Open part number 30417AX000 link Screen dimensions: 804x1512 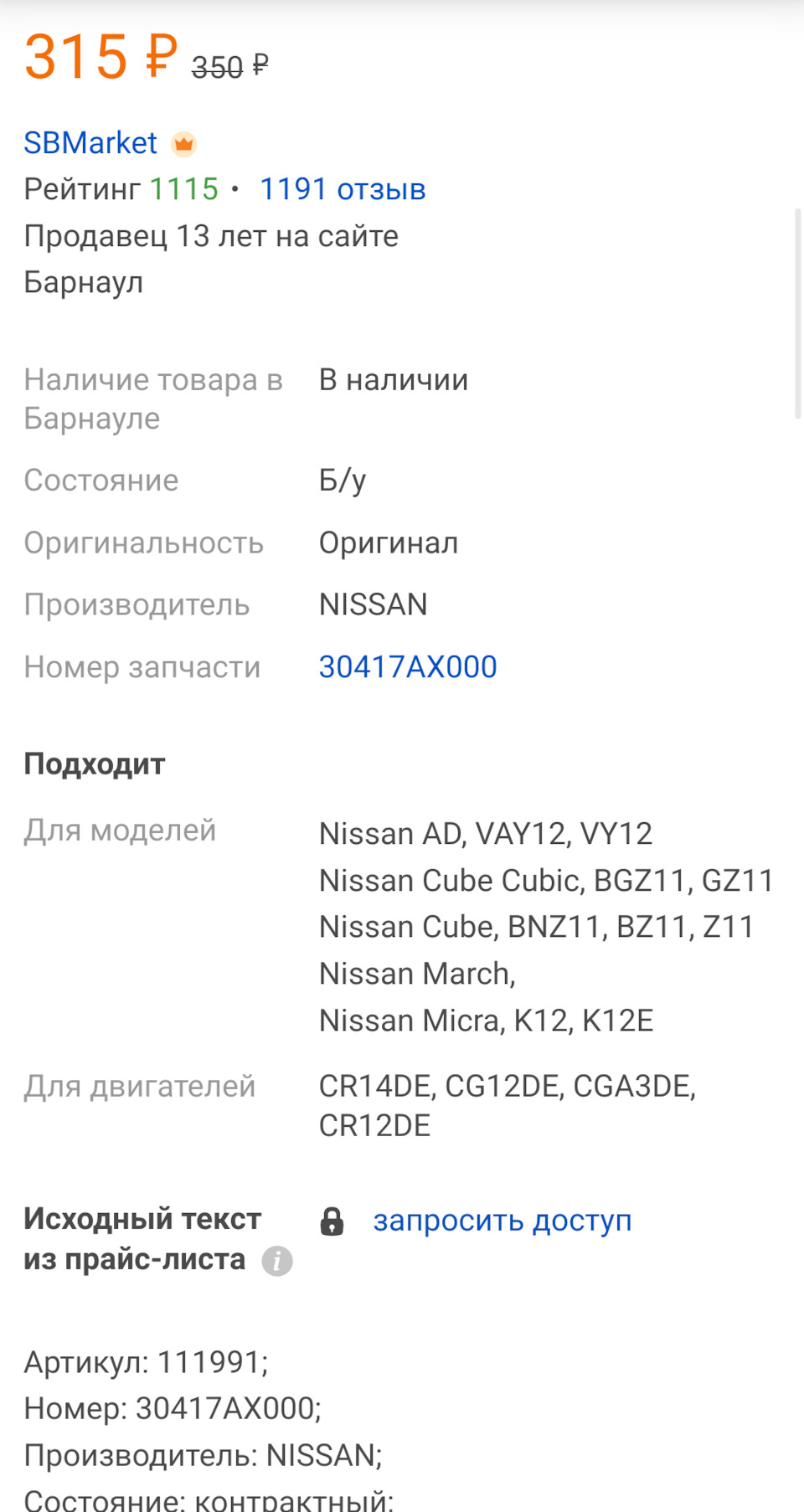point(408,667)
